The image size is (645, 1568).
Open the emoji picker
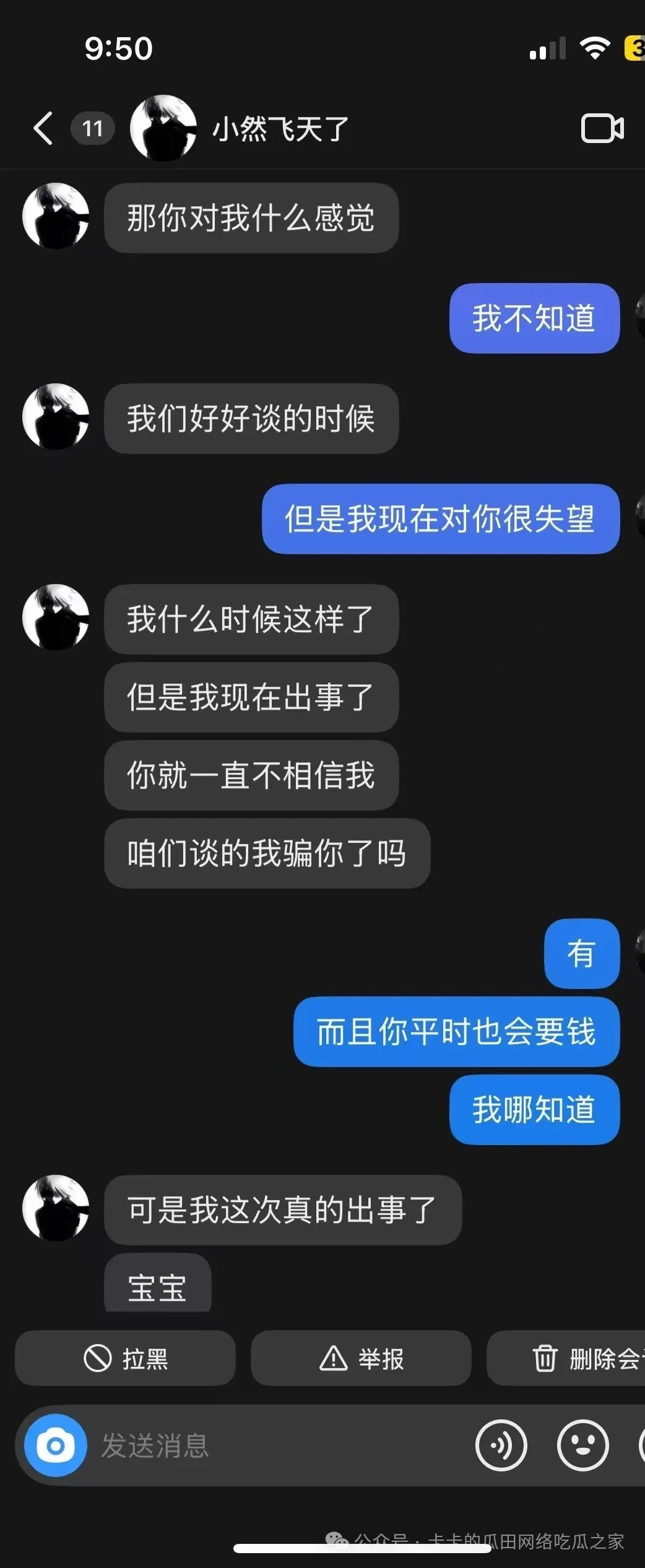[x=582, y=1446]
